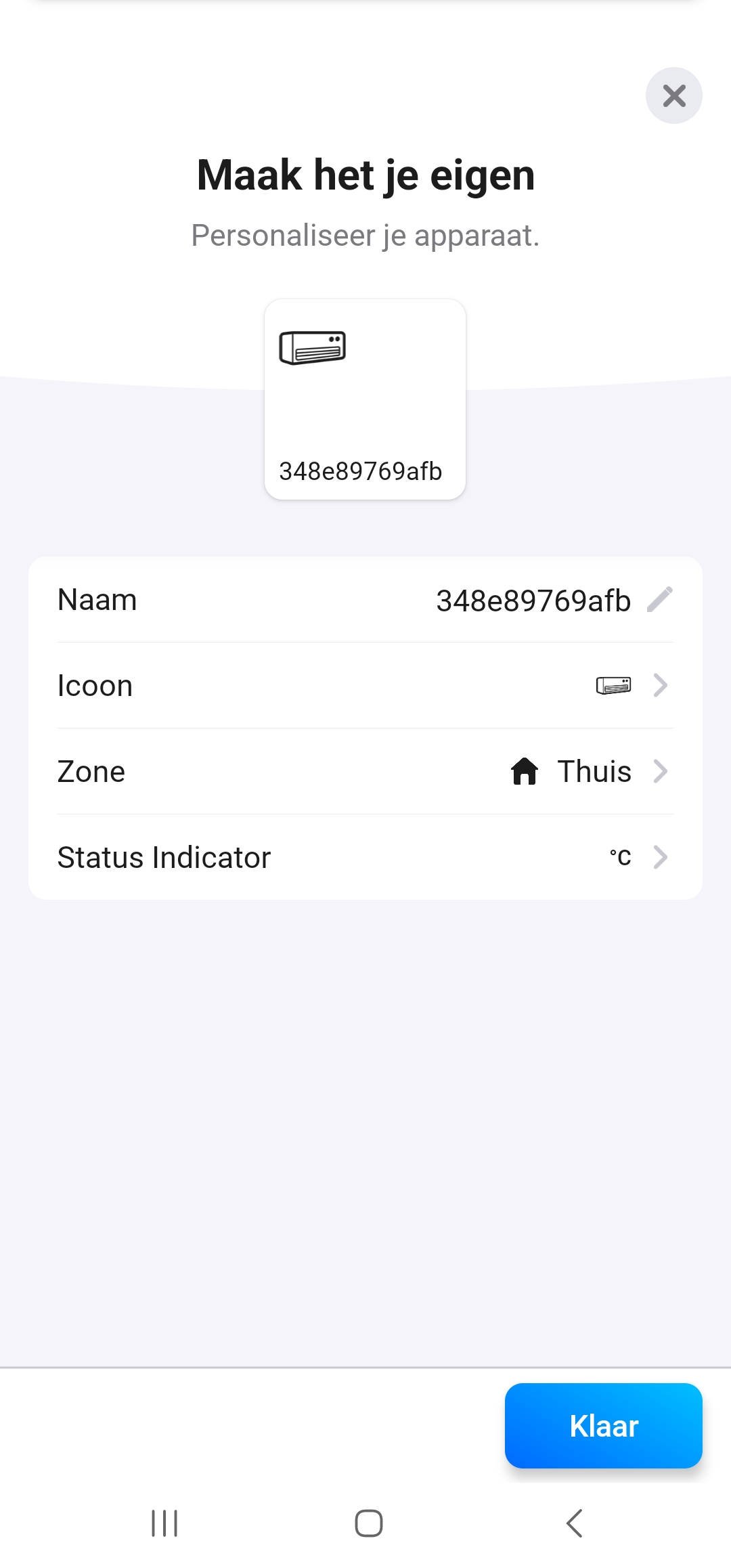Screen dimensions: 731x1568
Task: Edit the device name 348e89769afb
Action: 659,600
